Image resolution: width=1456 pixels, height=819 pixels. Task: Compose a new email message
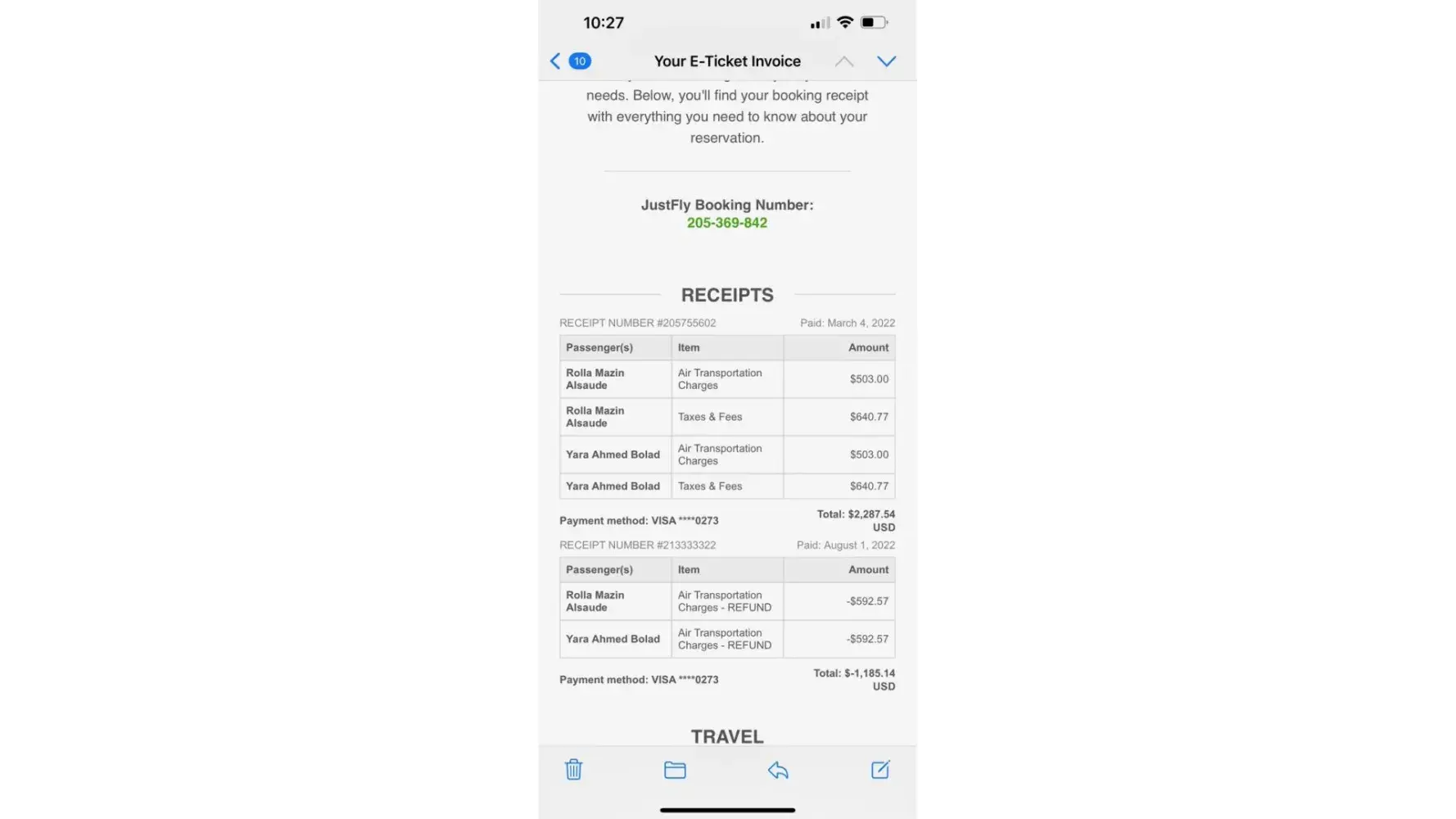pyautogui.click(x=880, y=769)
